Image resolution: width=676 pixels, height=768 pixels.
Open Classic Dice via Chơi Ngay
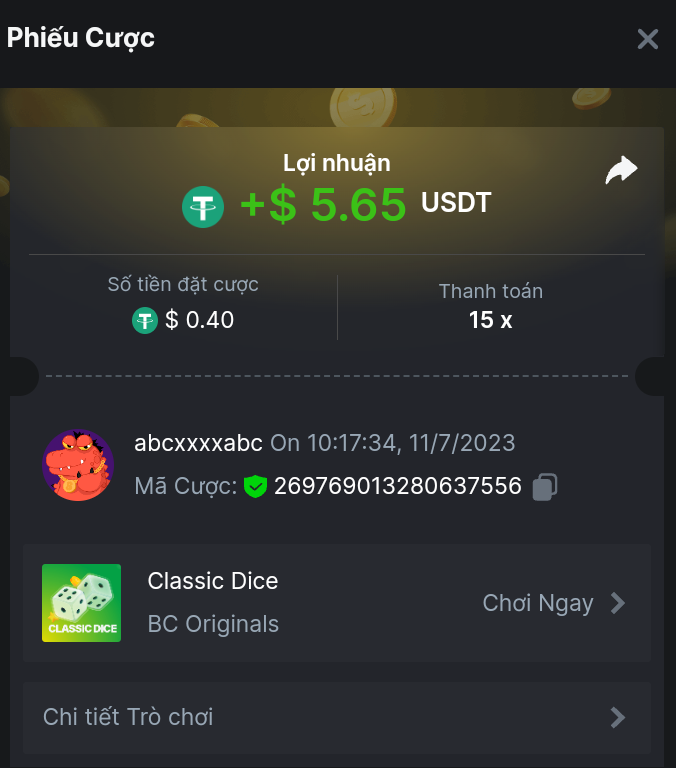click(x=554, y=603)
